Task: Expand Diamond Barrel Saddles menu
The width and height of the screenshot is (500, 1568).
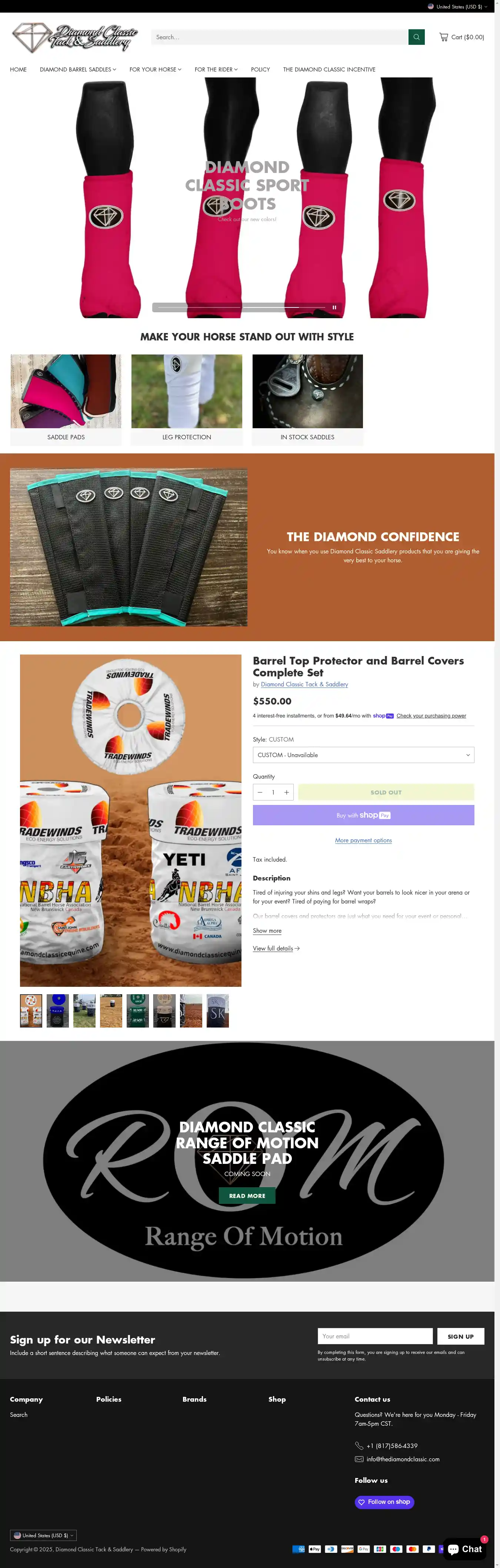Action: tap(78, 69)
